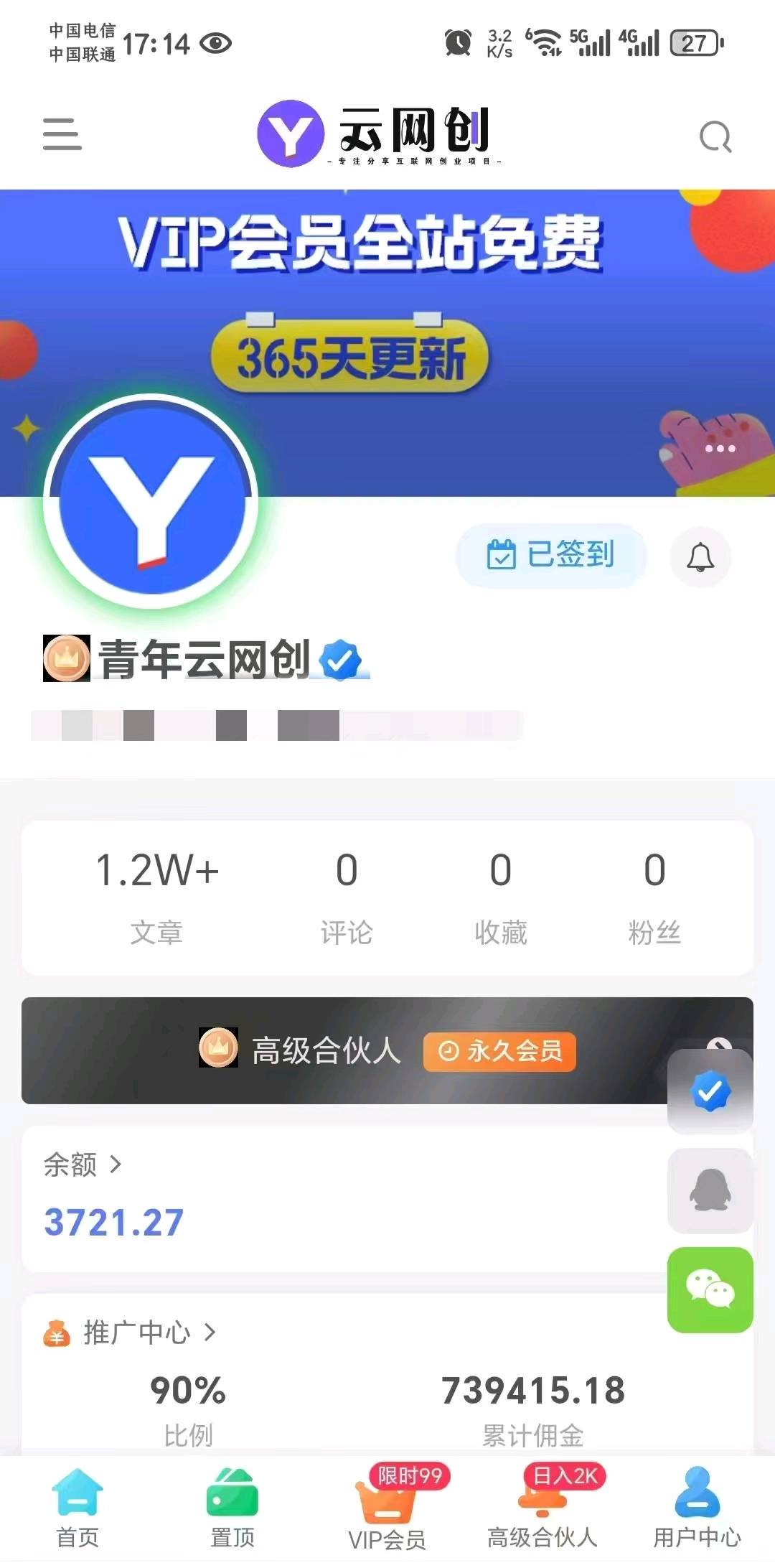This screenshot has height=1568, width=775.
Task: Open the search icon
Action: (x=715, y=136)
